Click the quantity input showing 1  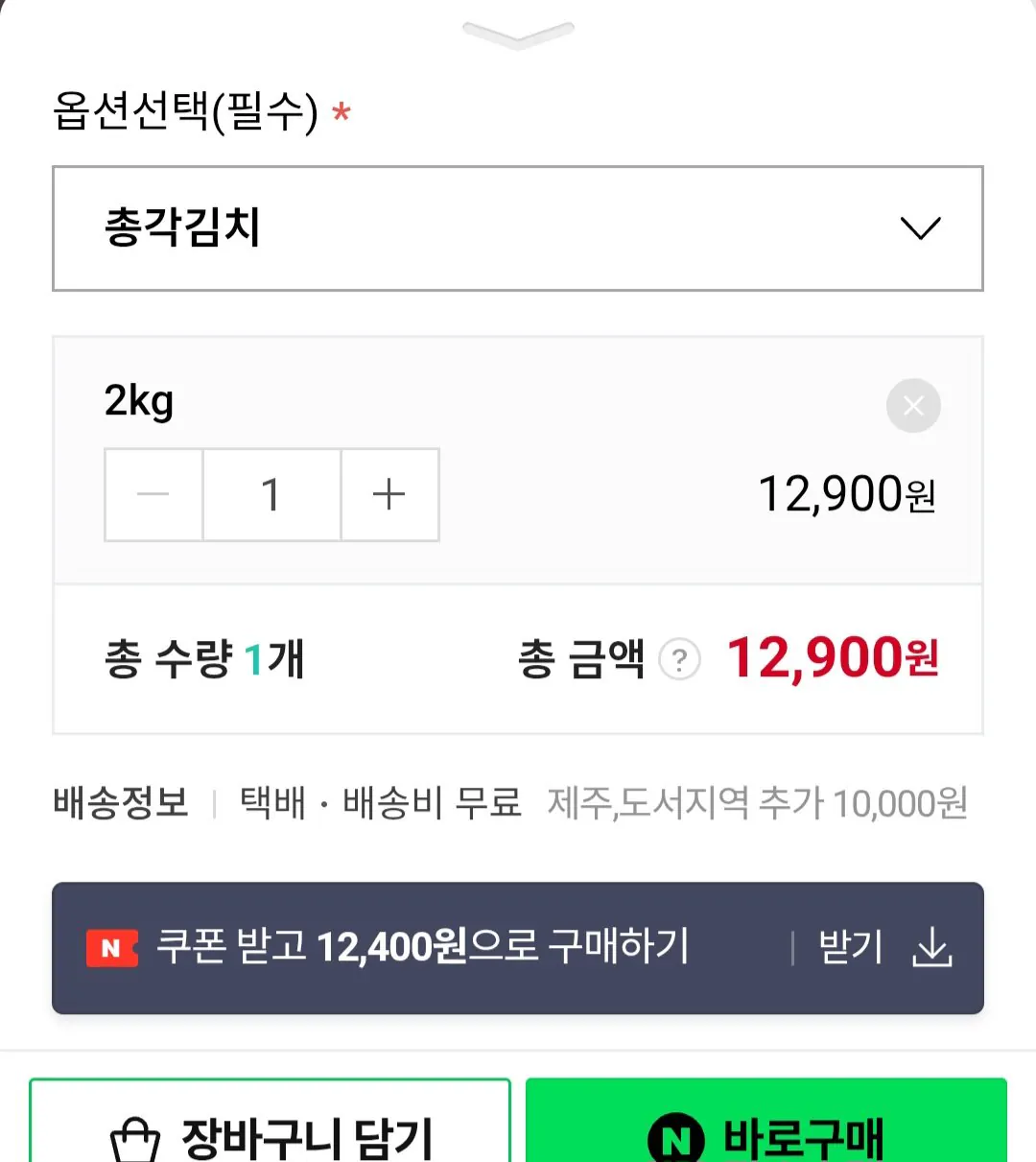coord(271,494)
